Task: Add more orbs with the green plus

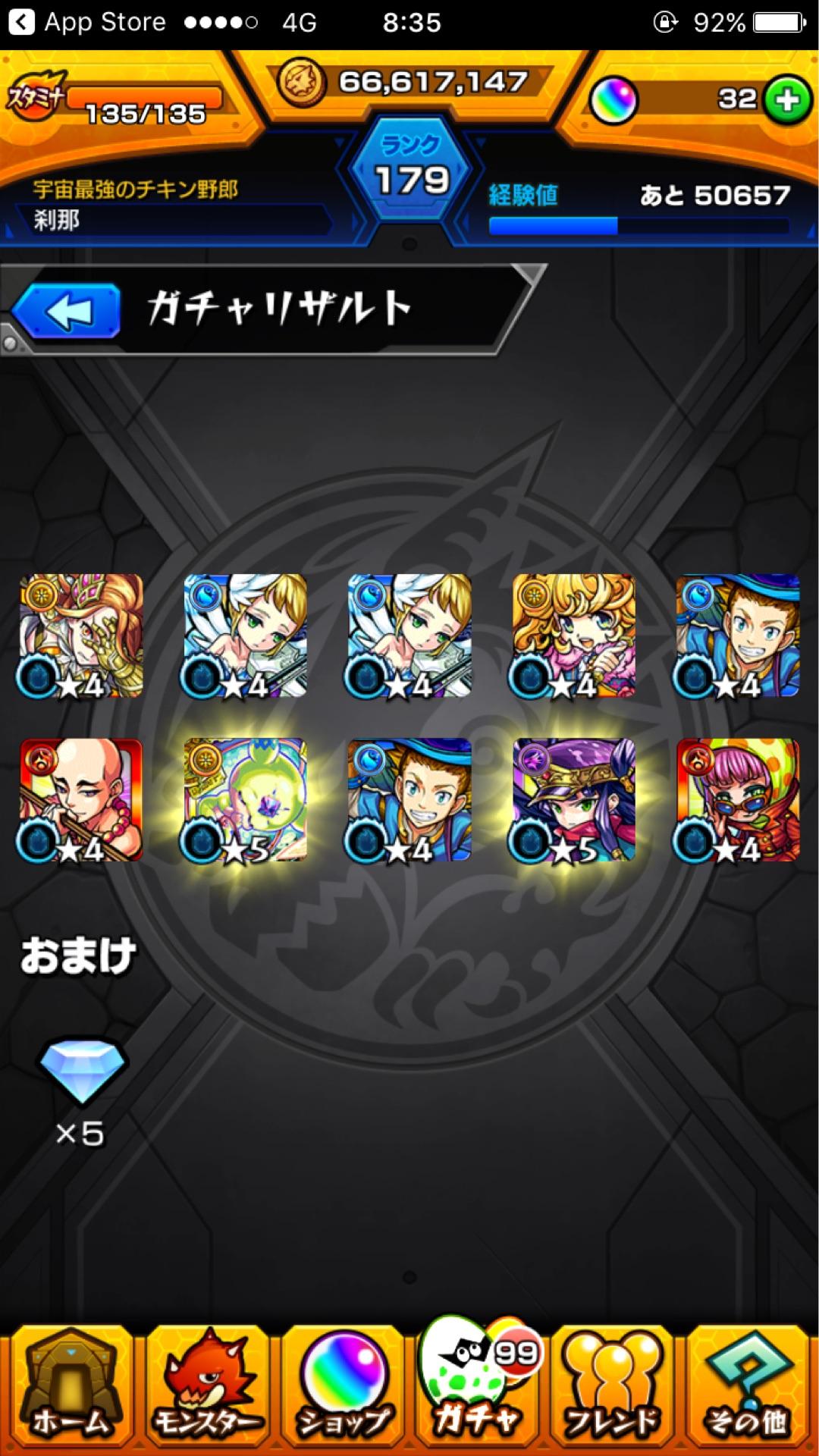Action: (786, 100)
